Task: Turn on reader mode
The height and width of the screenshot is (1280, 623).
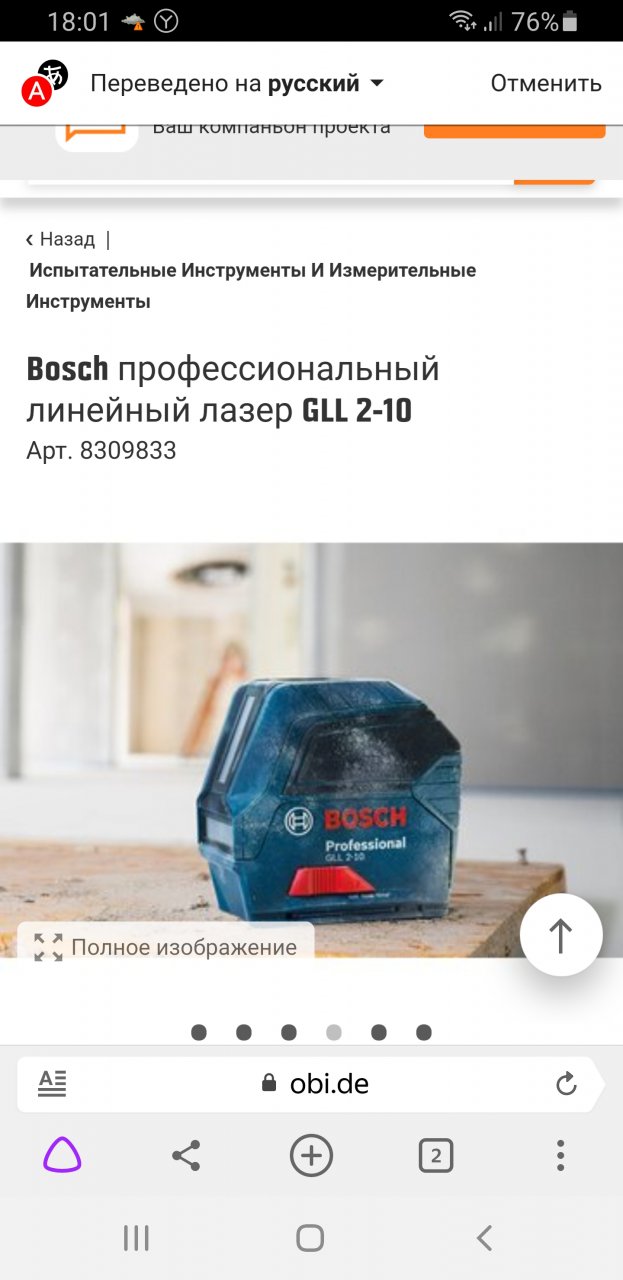Action: [x=52, y=1083]
